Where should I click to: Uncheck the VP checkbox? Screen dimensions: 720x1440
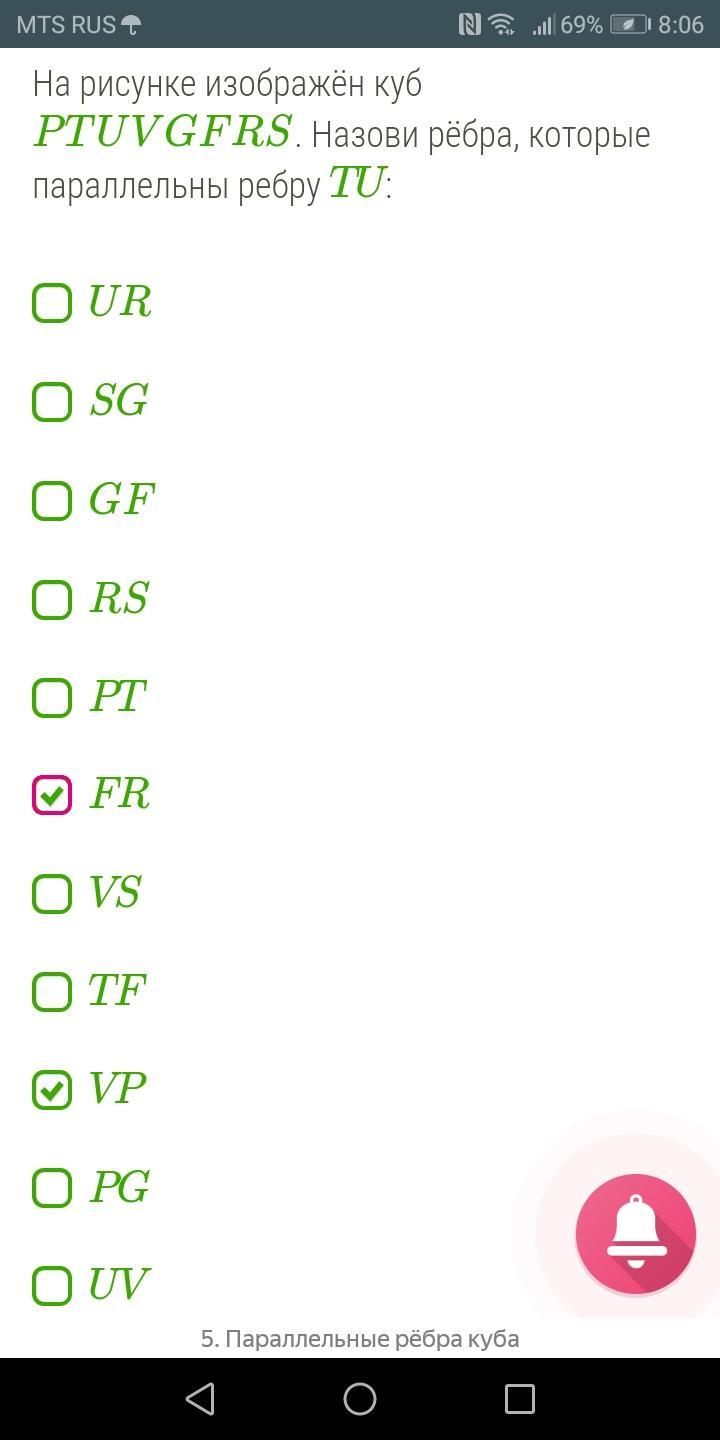(x=52, y=1089)
